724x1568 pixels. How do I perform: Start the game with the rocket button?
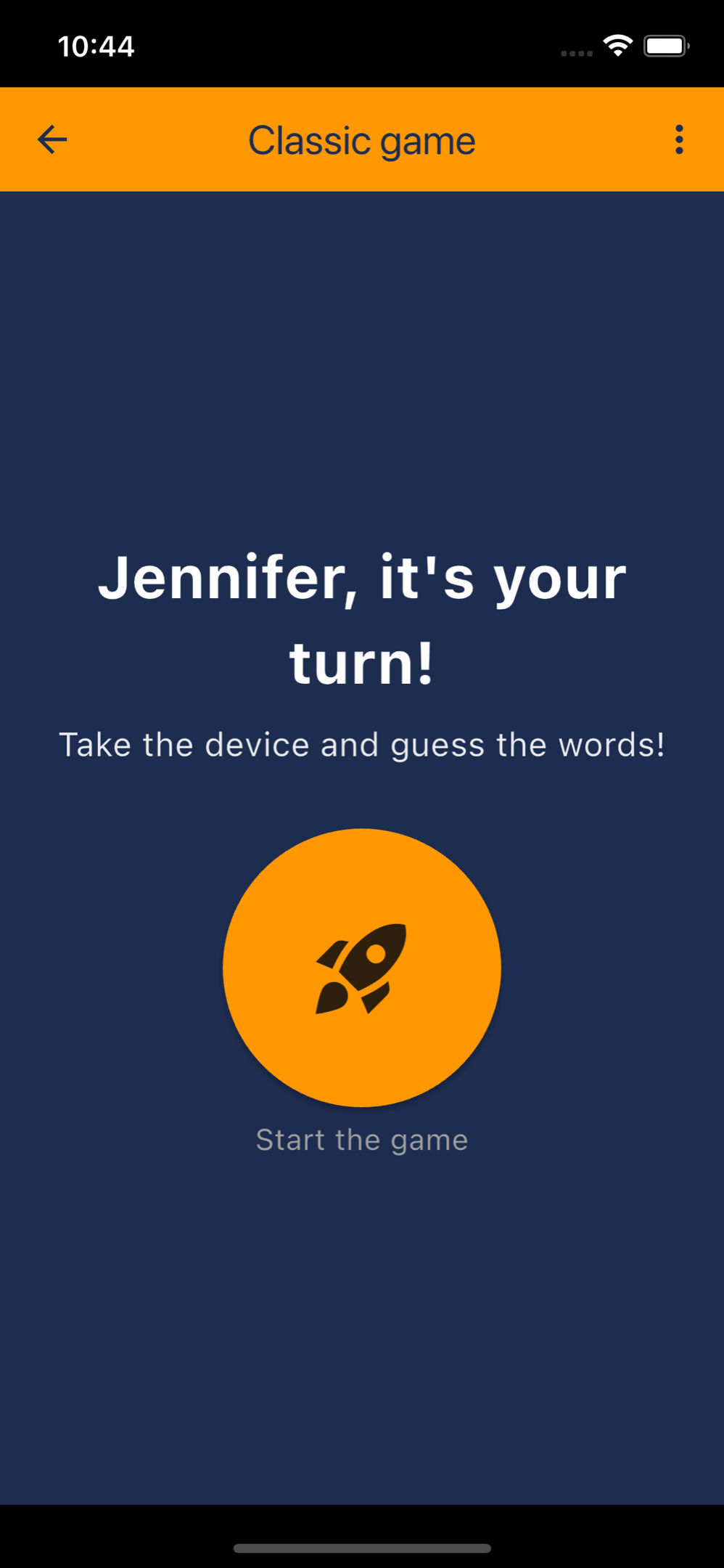361,967
